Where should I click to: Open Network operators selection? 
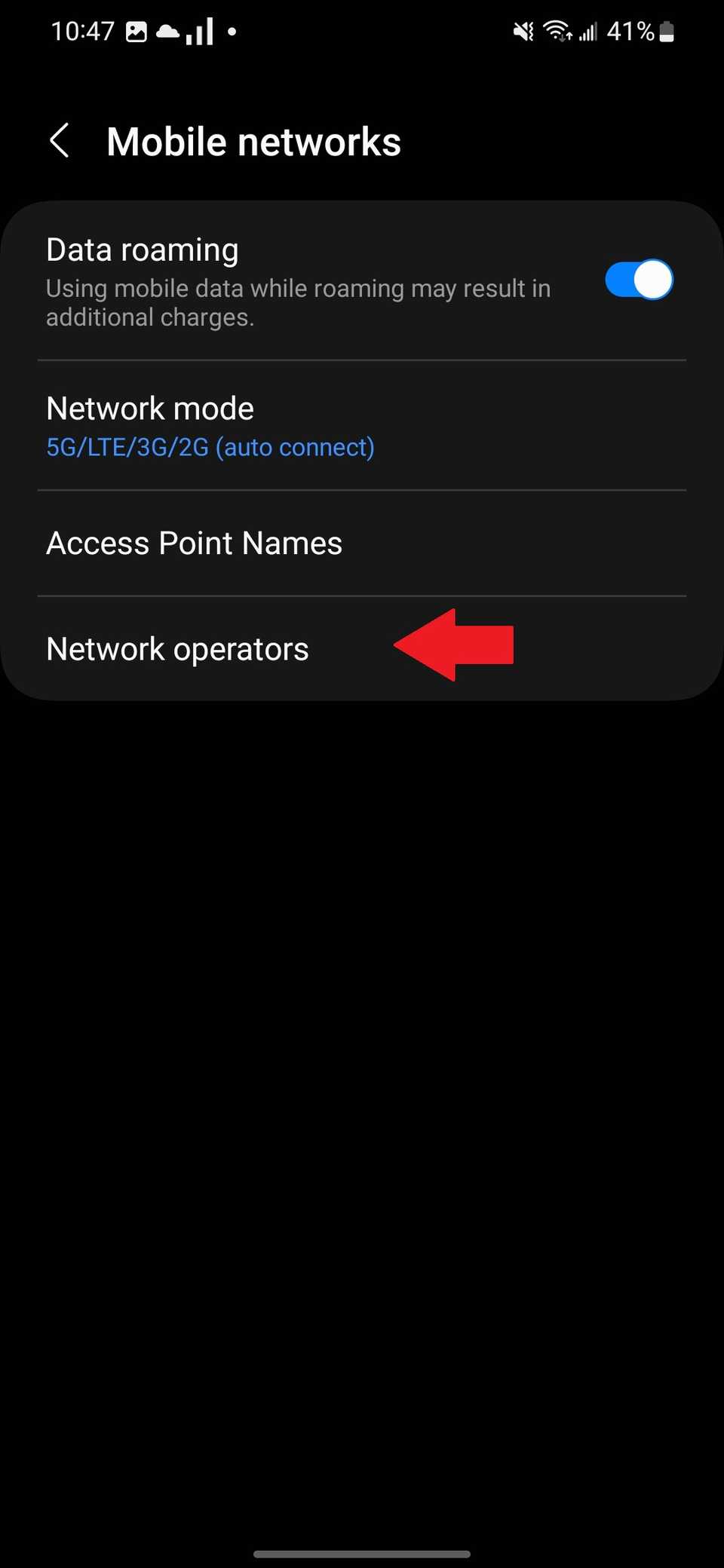[177, 648]
